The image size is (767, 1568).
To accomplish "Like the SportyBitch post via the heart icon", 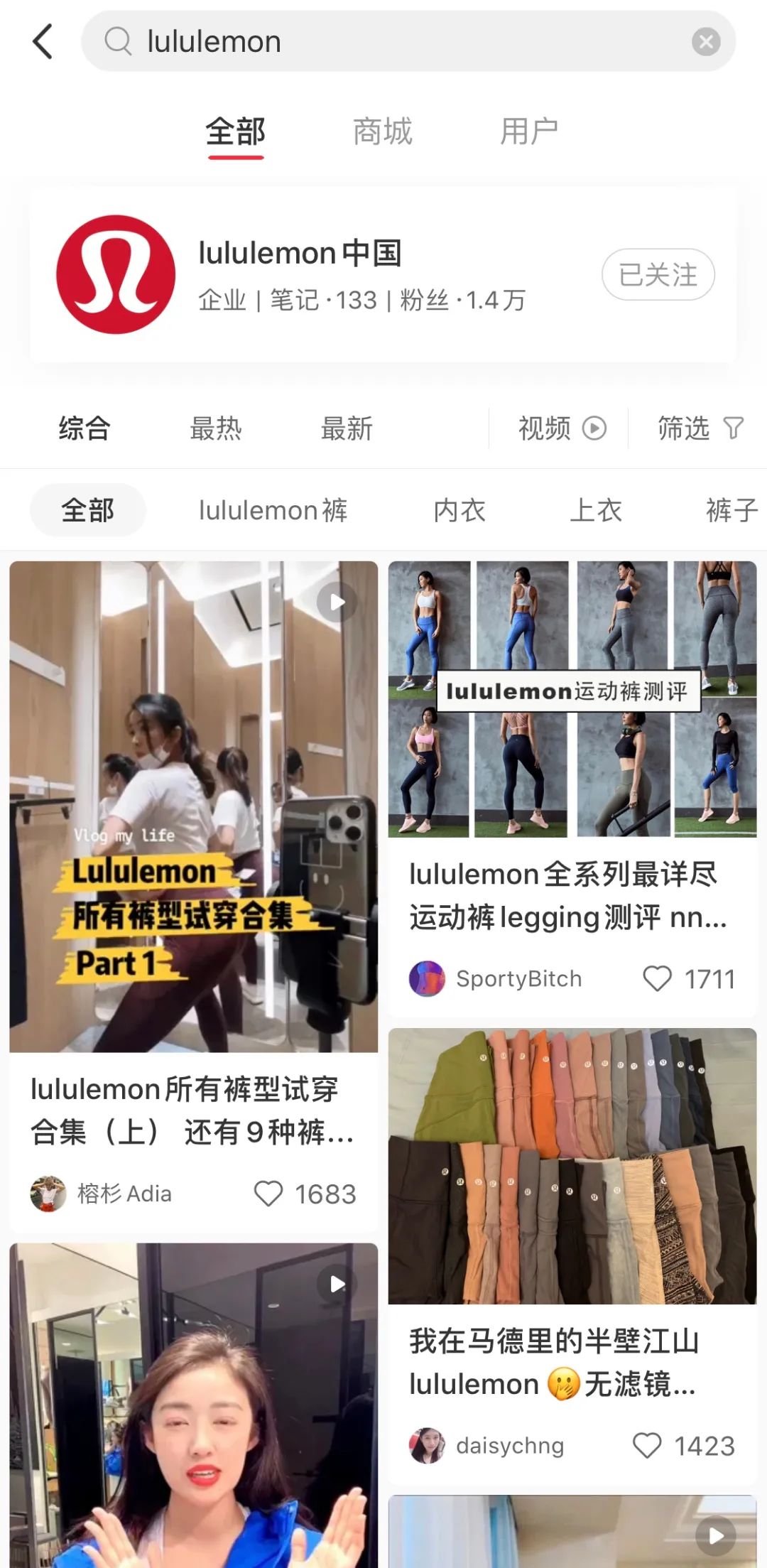I will point(659,979).
